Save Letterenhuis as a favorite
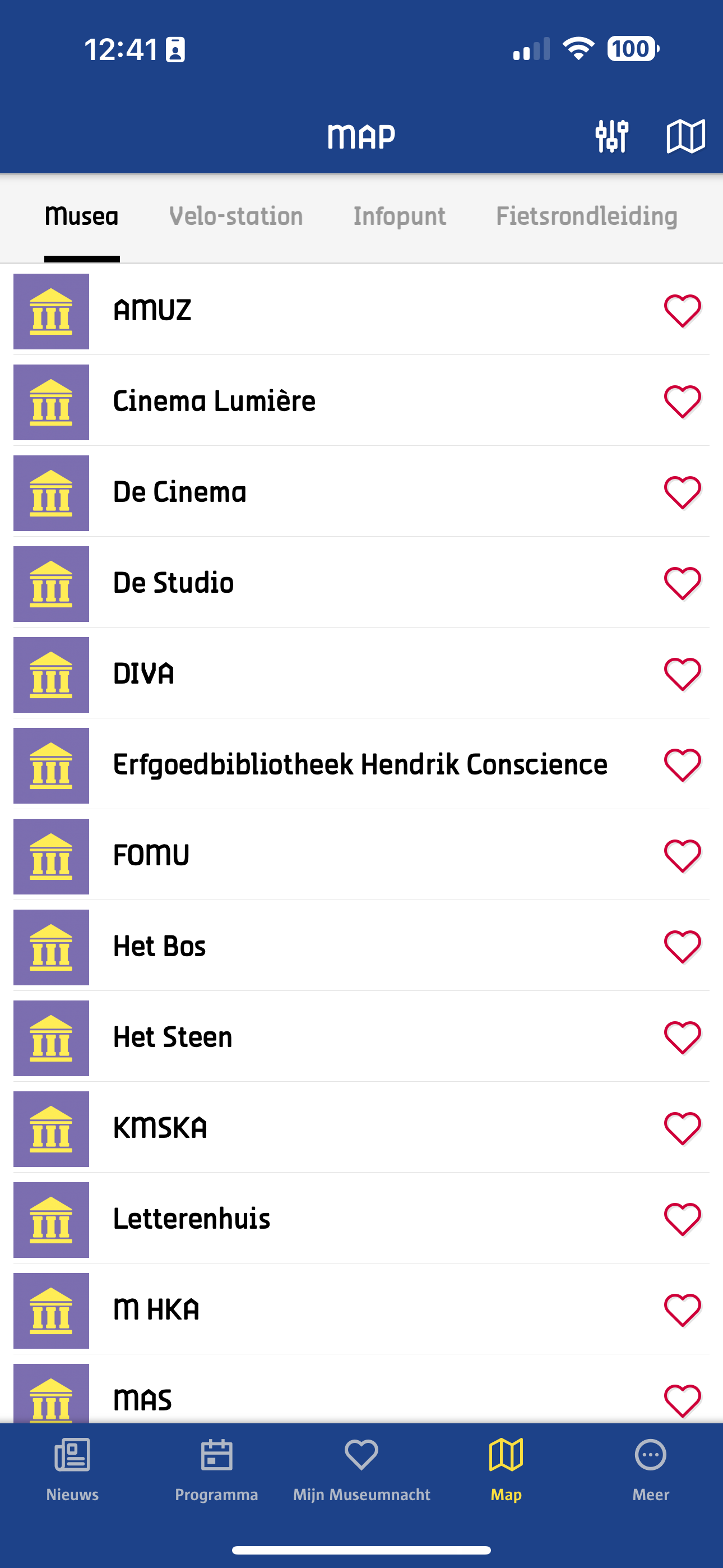723x1568 pixels. pos(682,1219)
